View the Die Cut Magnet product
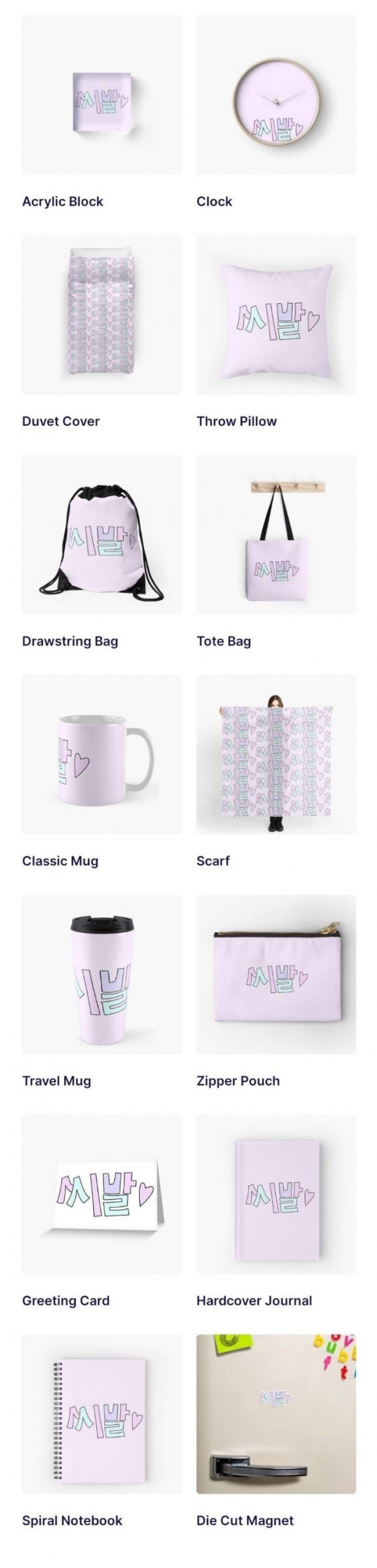Image resolution: width=377 pixels, height=1568 pixels. point(276,1414)
